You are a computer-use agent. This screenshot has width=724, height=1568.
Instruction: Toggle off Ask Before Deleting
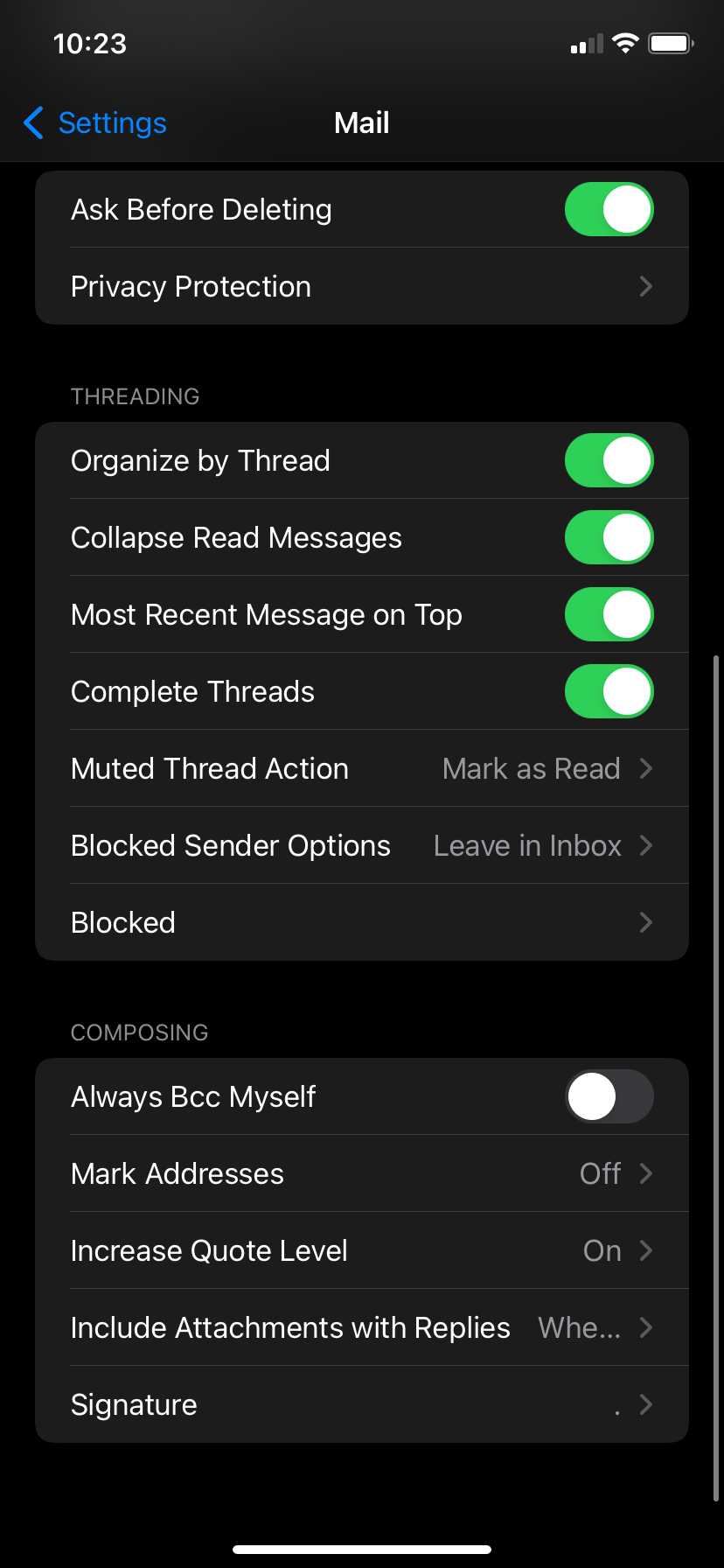click(609, 209)
